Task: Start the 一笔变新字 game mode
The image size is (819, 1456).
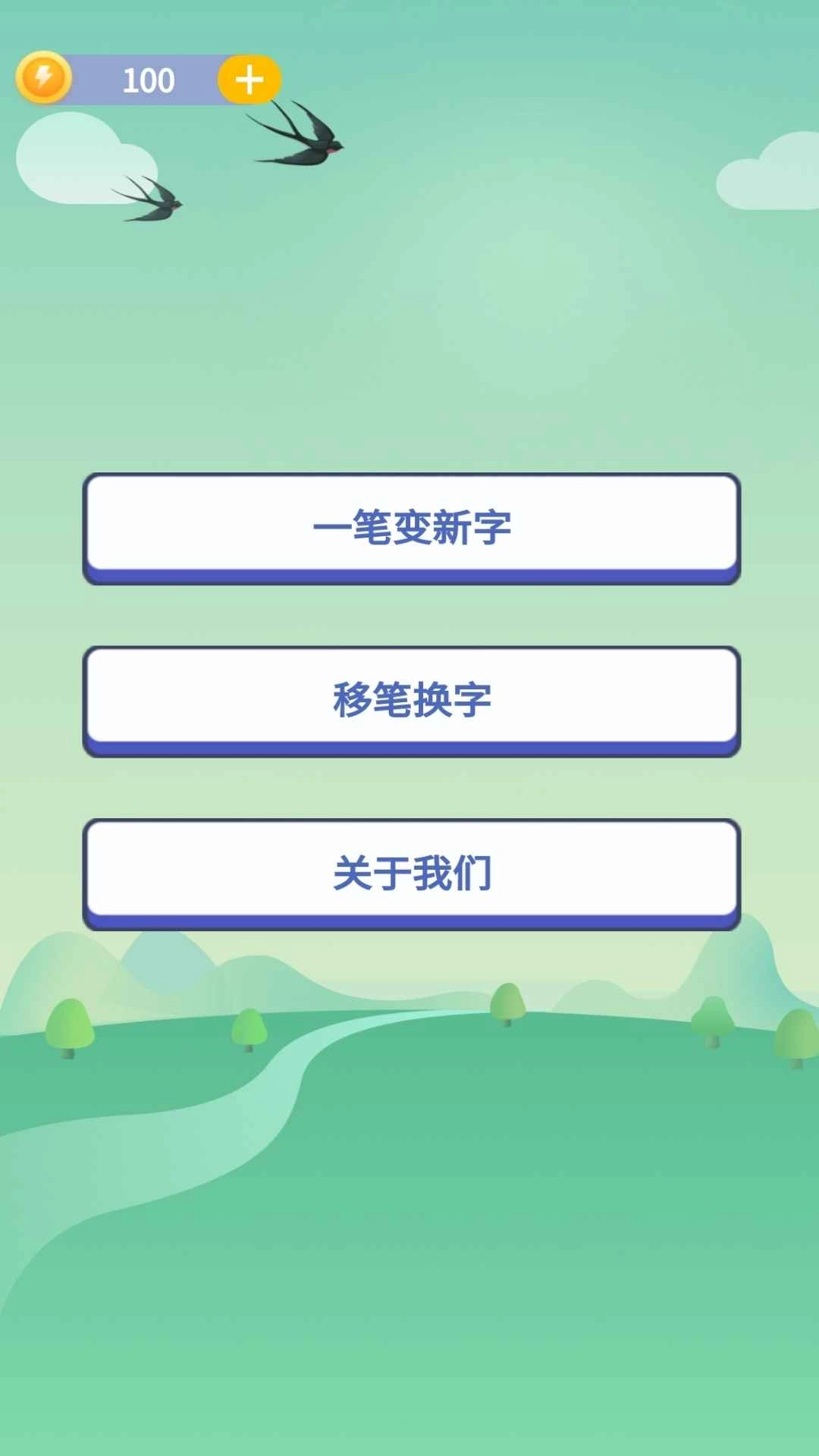Action: [411, 527]
